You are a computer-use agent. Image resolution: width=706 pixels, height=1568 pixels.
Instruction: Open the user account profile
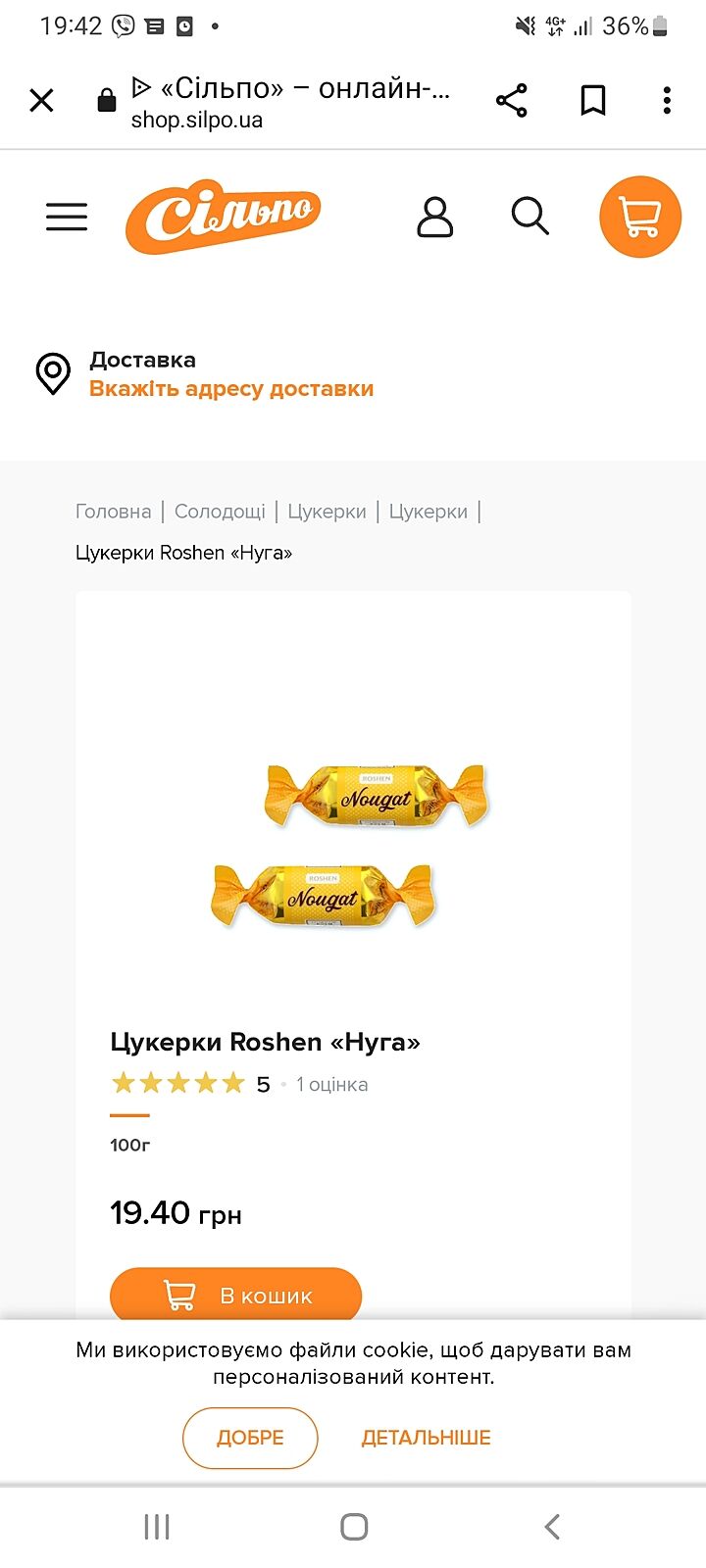click(434, 217)
